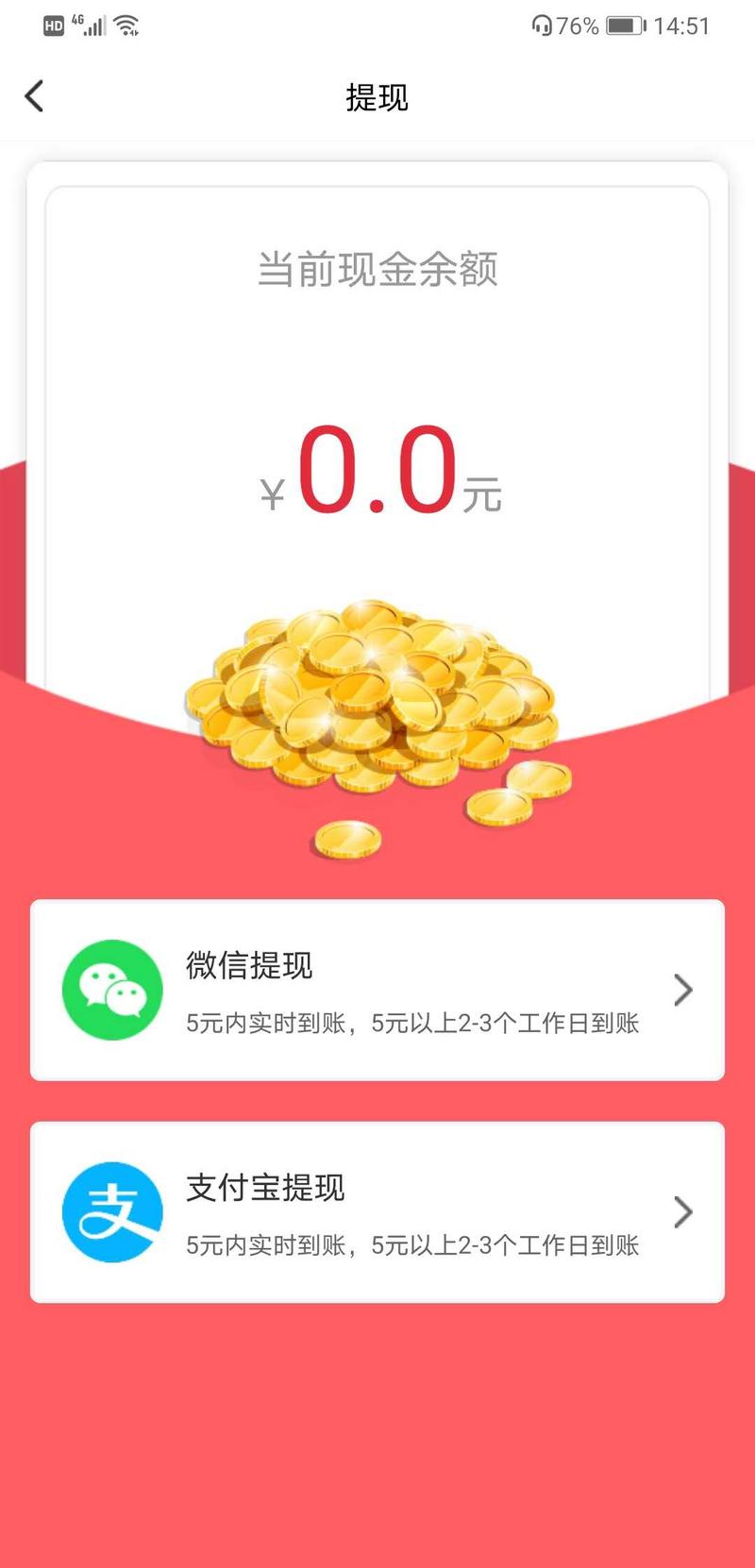Image resolution: width=755 pixels, height=1568 pixels.
Task: Tap the Wi-Fi icon in the status bar
Action: coord(128,25)
